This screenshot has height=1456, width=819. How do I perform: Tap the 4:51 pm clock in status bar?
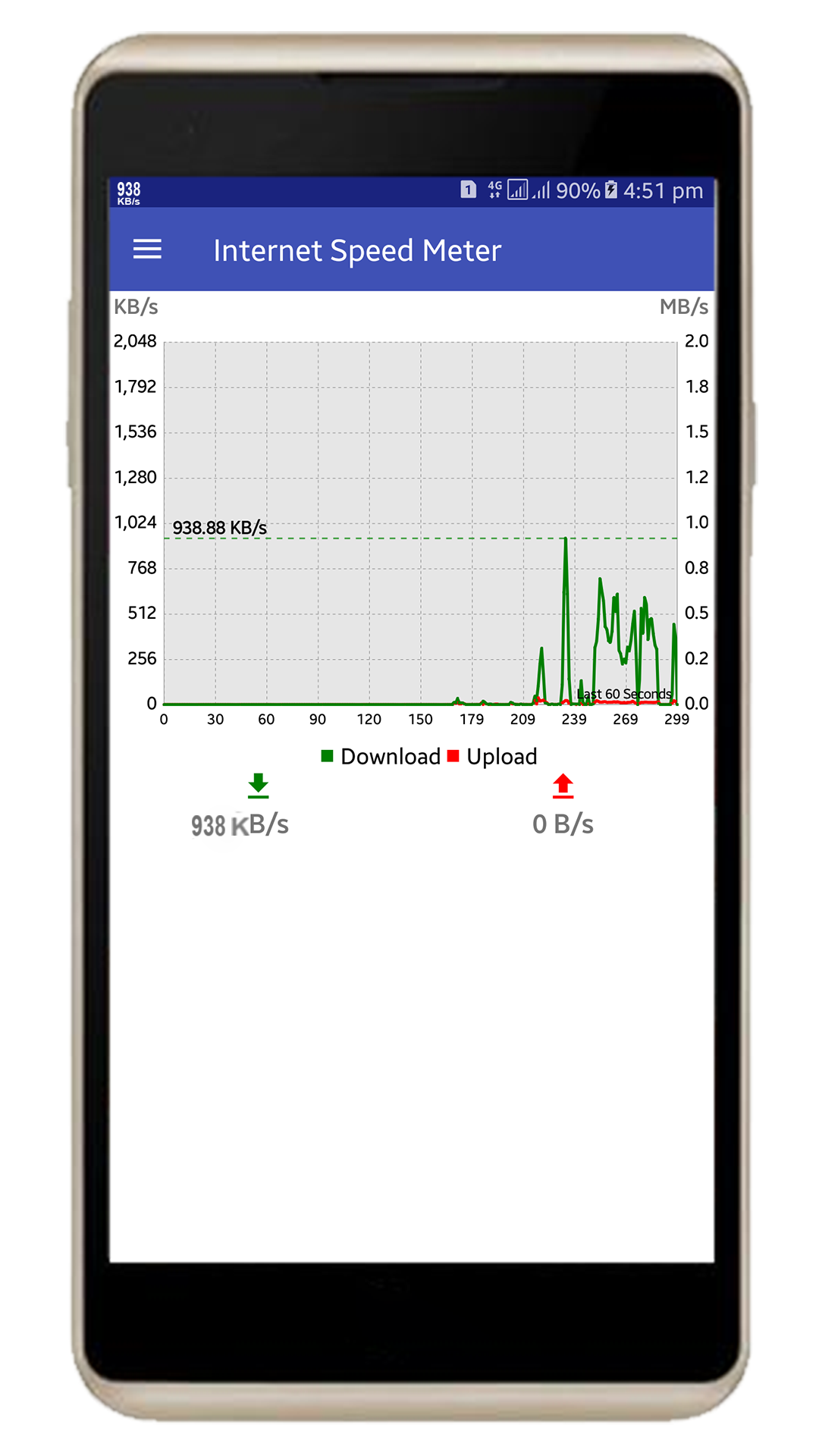661,192
